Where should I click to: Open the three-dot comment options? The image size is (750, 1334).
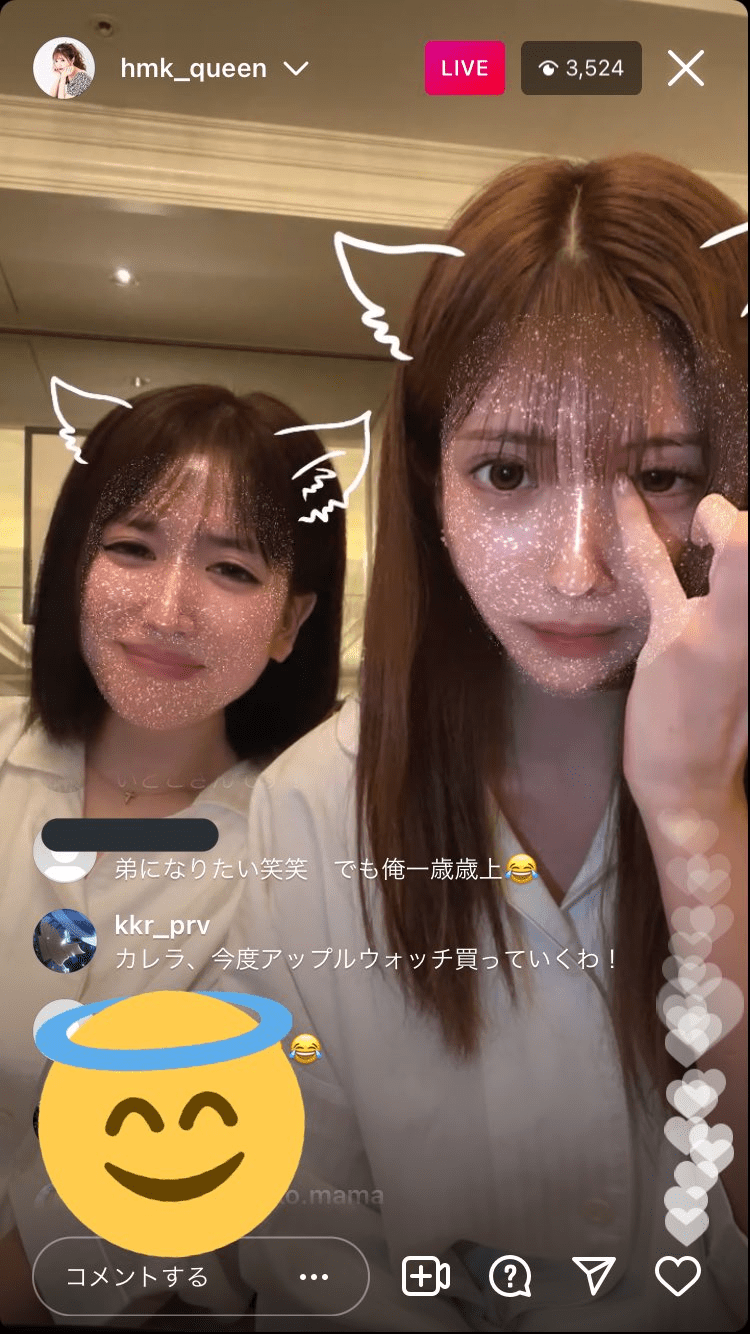(314, 1277)
